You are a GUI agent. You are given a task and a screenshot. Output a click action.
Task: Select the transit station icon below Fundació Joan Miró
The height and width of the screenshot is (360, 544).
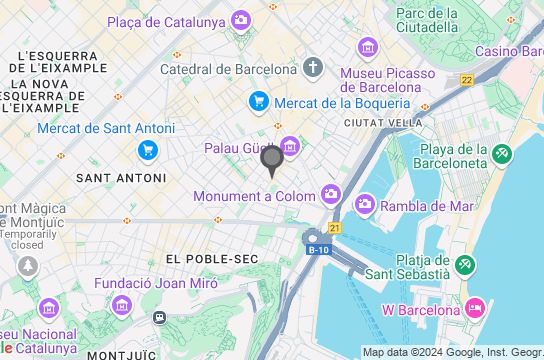pos(160,317)
